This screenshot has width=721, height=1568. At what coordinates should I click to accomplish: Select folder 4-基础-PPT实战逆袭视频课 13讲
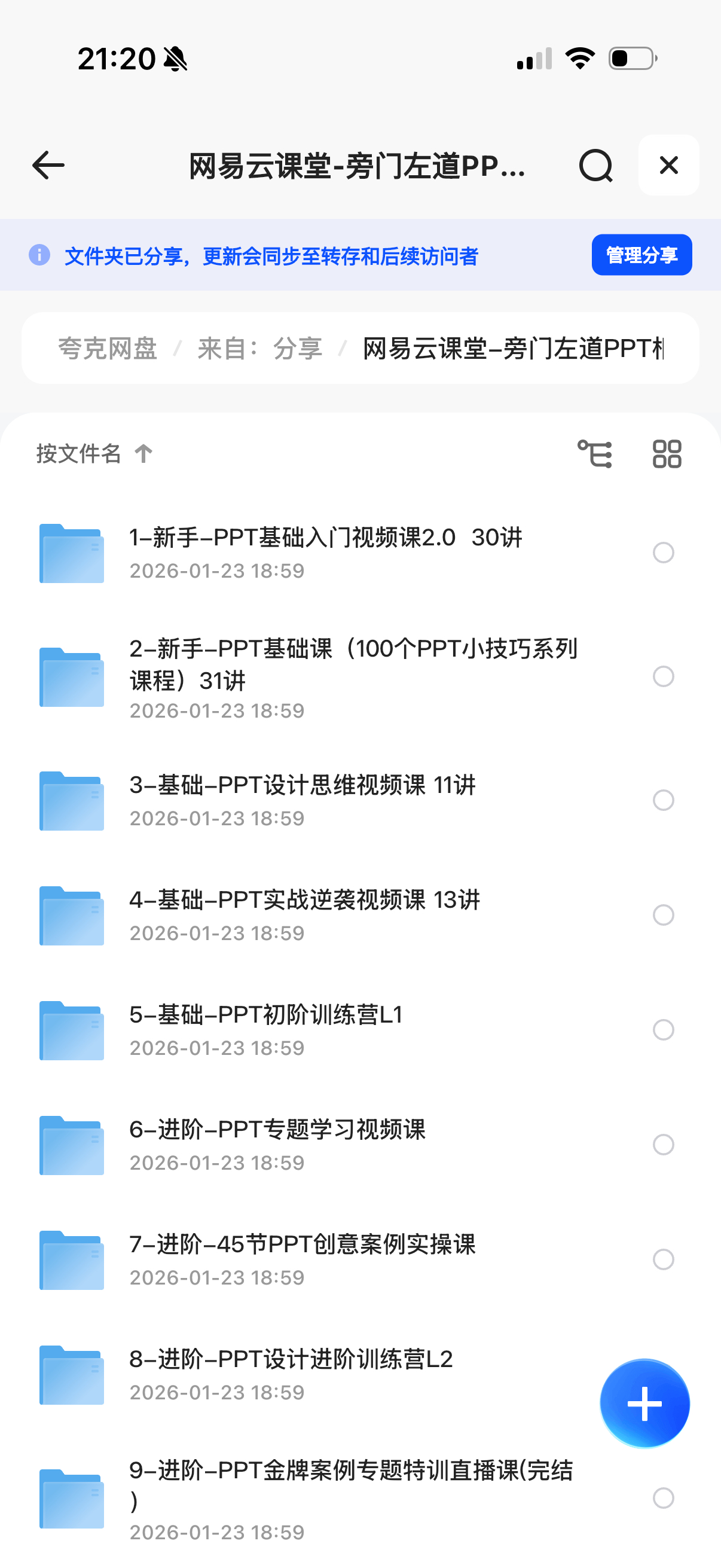[663, 915]
